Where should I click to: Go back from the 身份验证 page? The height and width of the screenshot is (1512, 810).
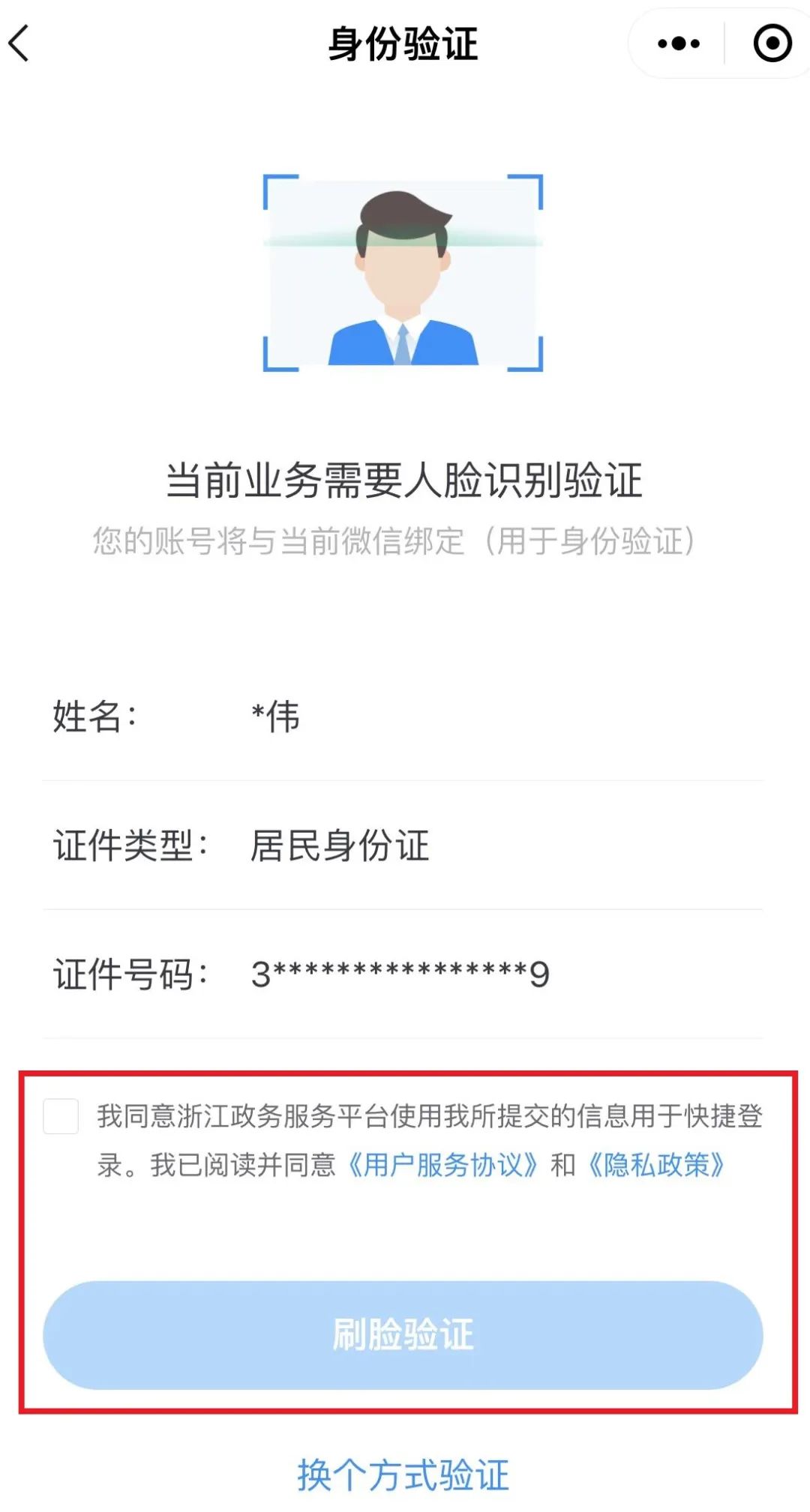[20, 43]
